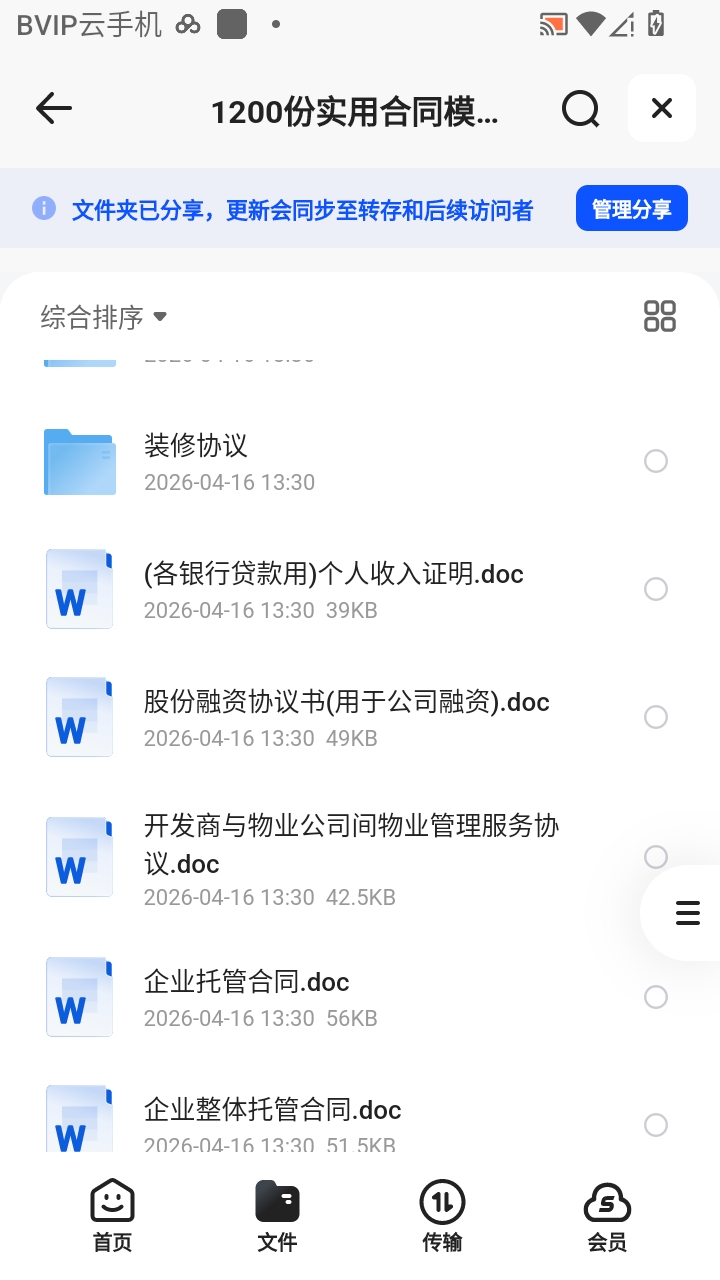
Task: Tap the battery charging indicator
Action: 655,24
